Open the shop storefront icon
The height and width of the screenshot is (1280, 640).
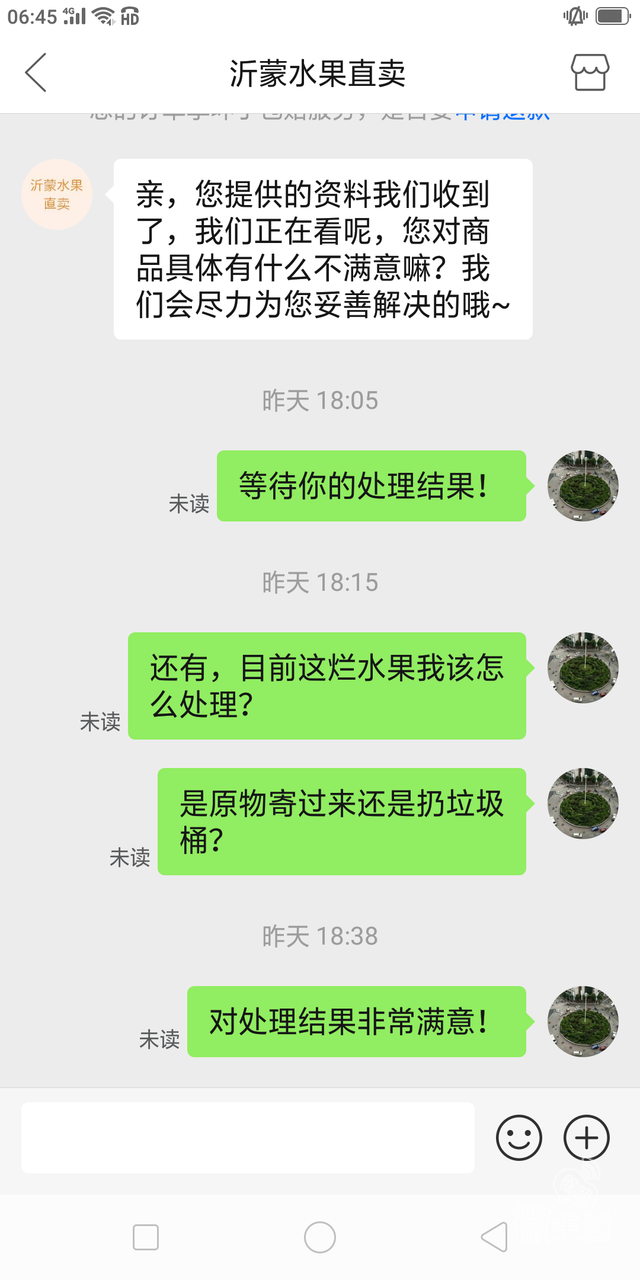pyautogui.click(x=589, y=73)
